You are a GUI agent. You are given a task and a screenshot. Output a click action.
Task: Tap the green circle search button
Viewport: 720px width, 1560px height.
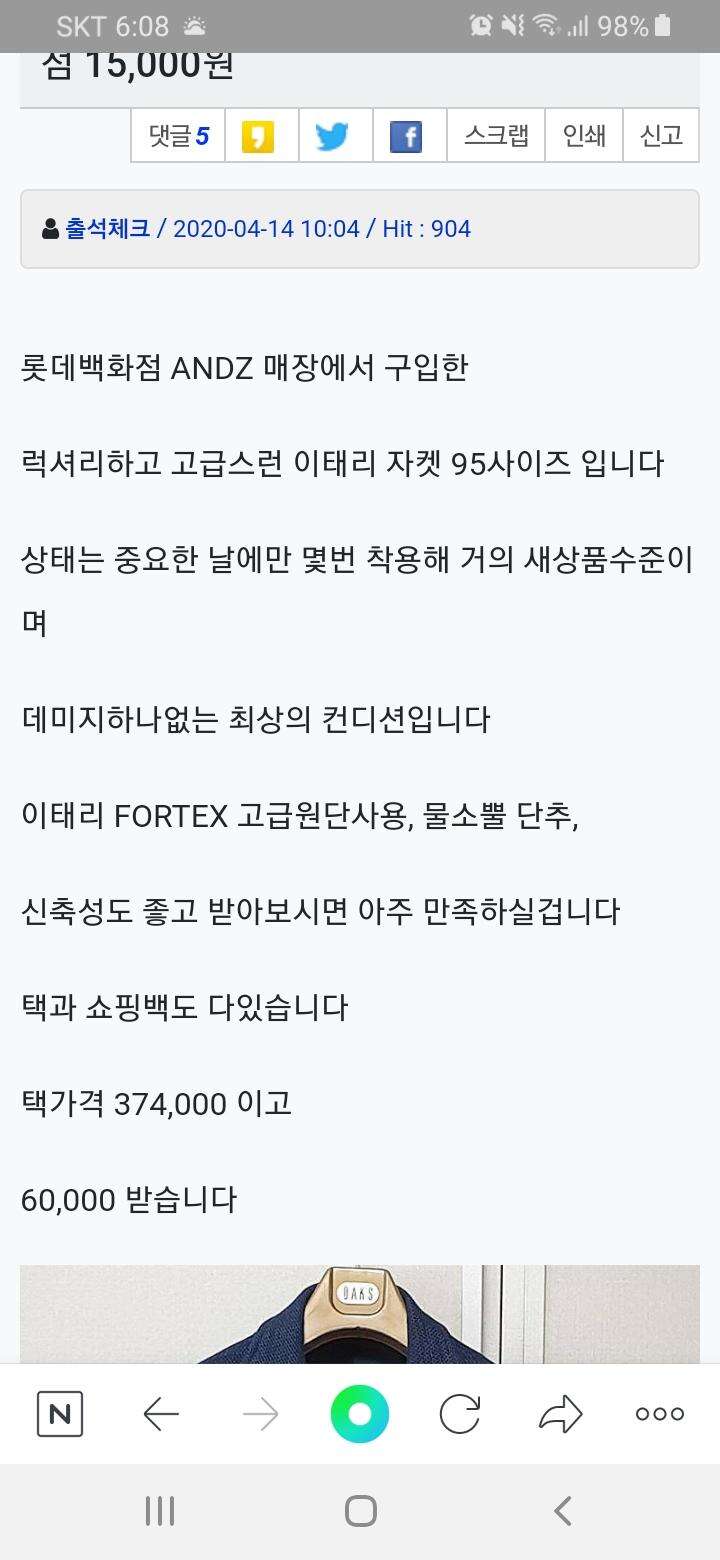coord(360,1414)
